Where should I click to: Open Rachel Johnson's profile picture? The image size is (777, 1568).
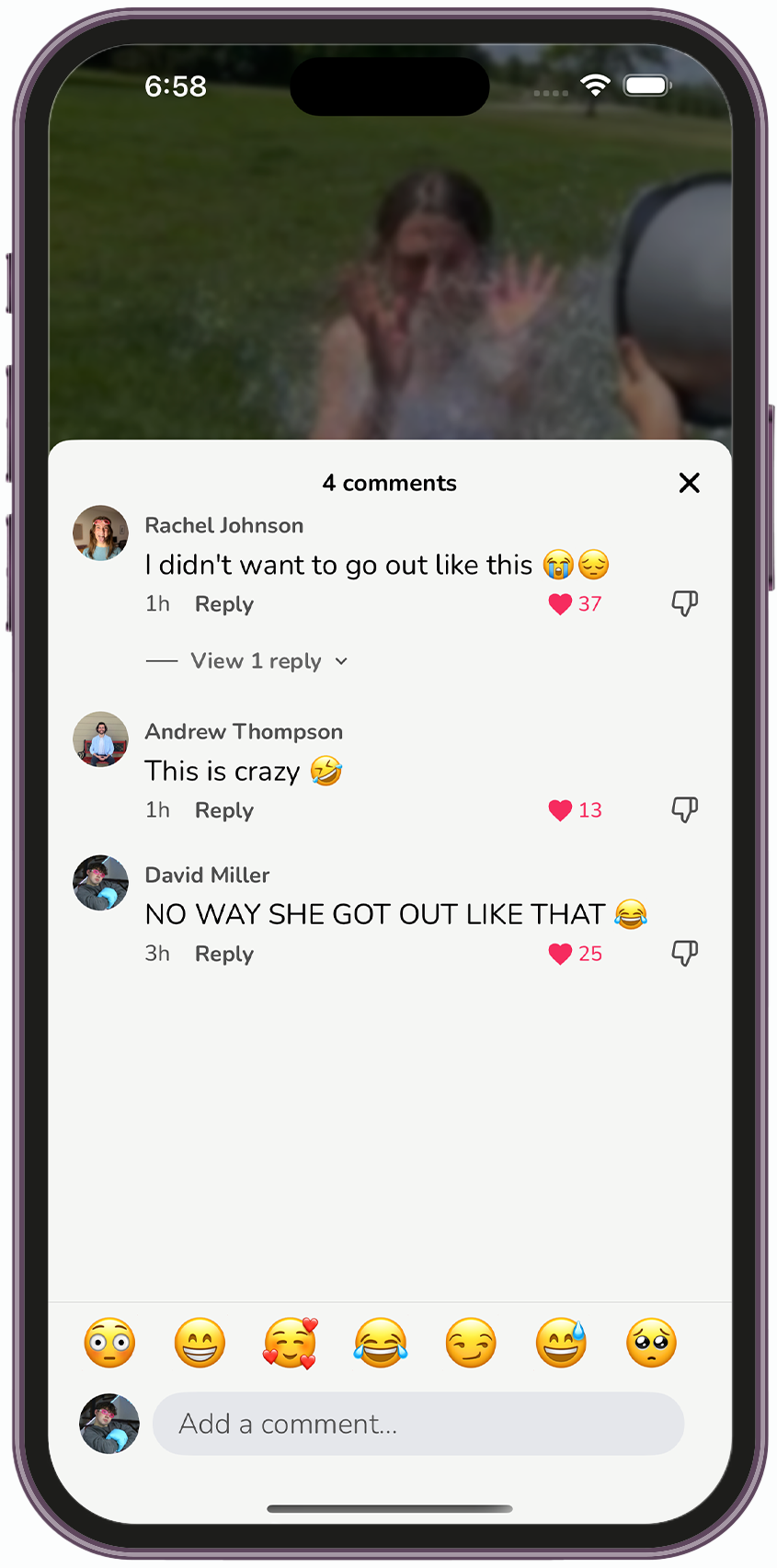click(x=100, y=532)
